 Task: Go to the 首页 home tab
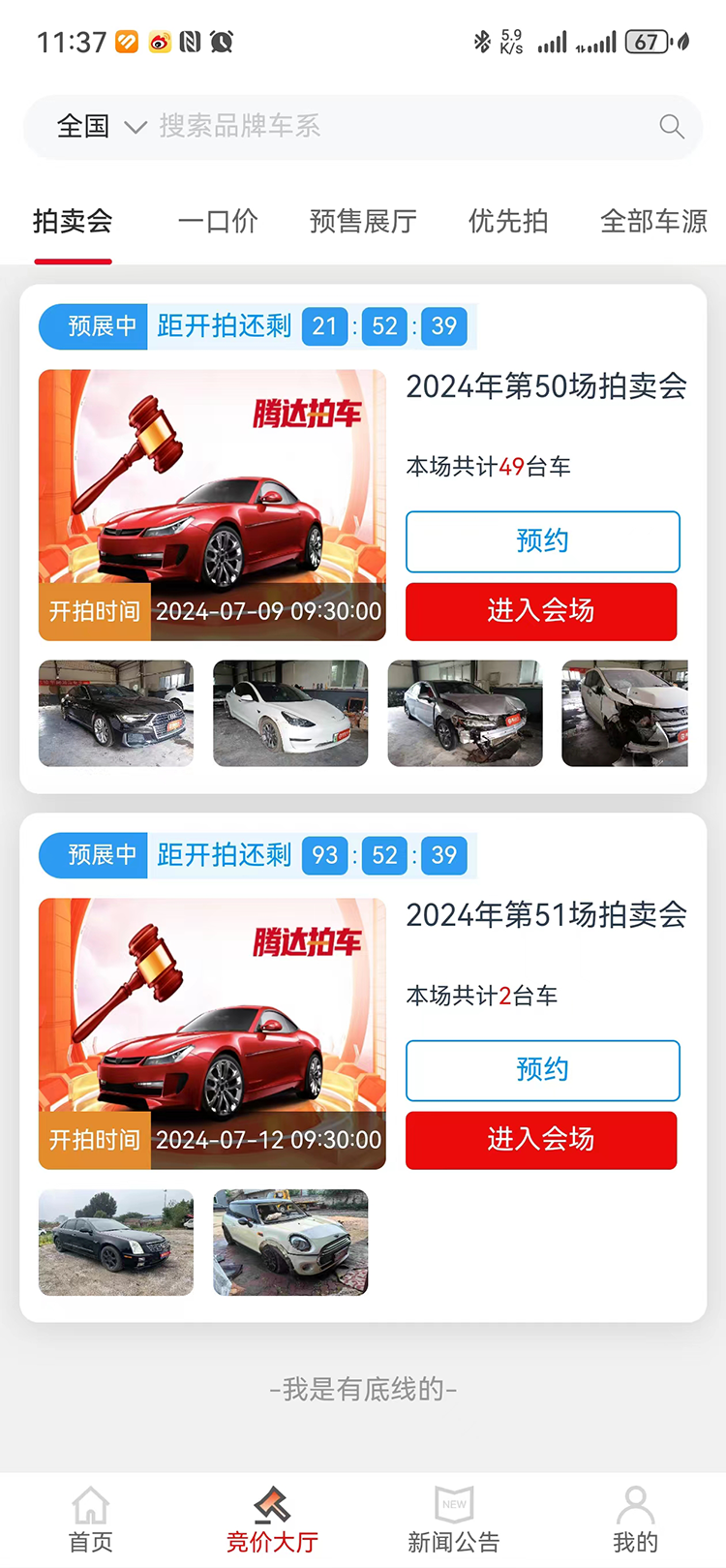coord(91,1521)
